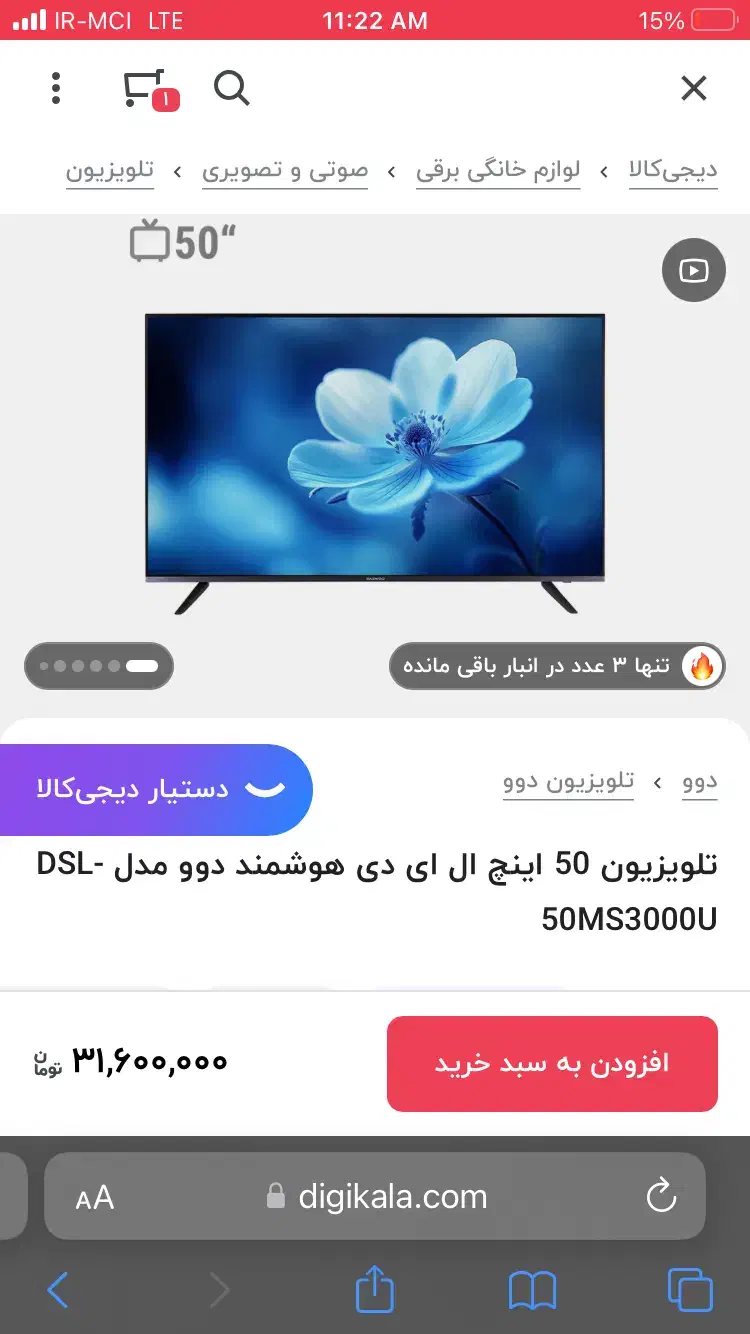Open Safari's AA reader options
Screen dimensions: 750x1334
(95, 1197)
